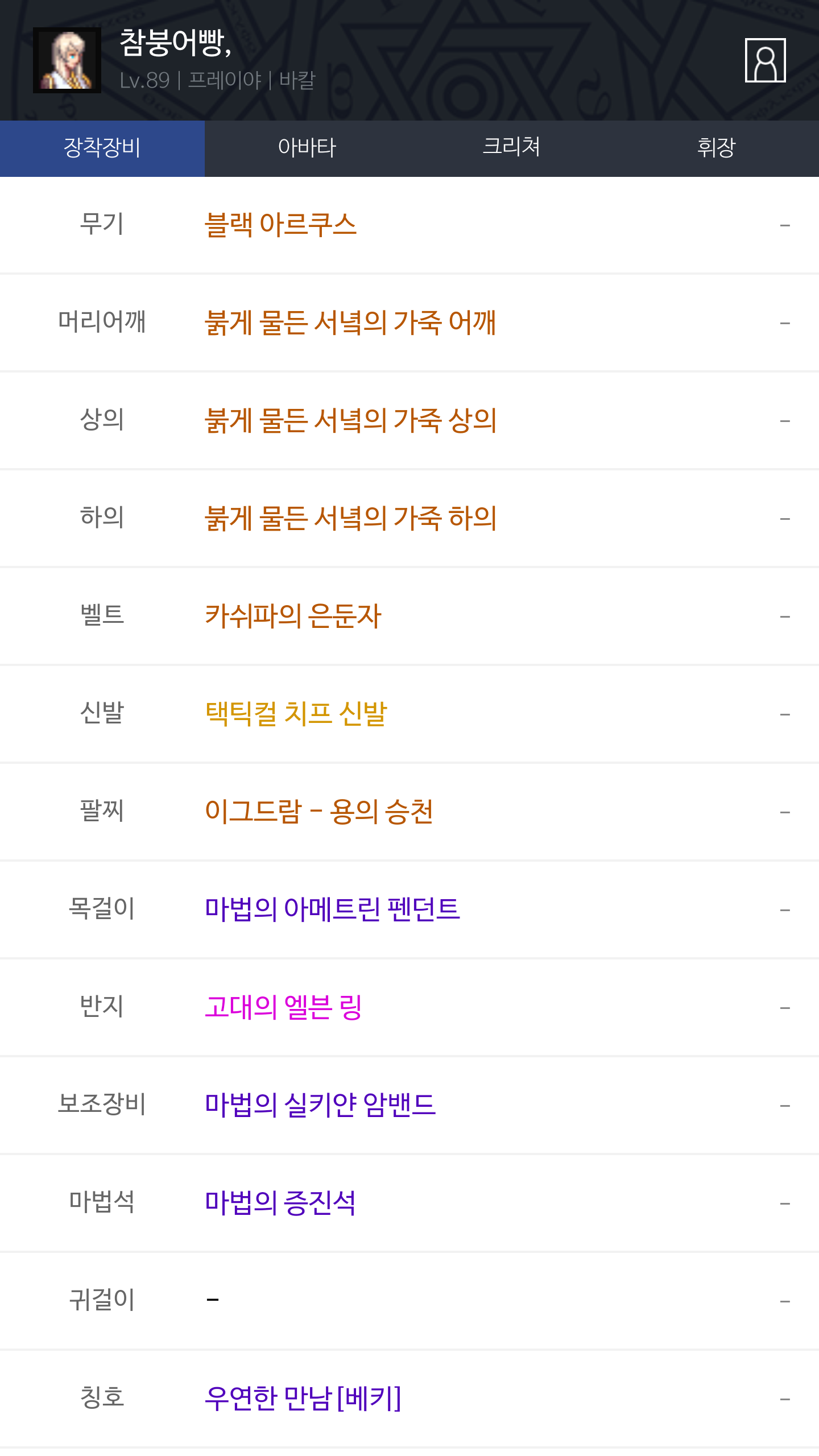Open belt item 카쉬파의 은둔자
819x1456 pixels.
(293, 617)
